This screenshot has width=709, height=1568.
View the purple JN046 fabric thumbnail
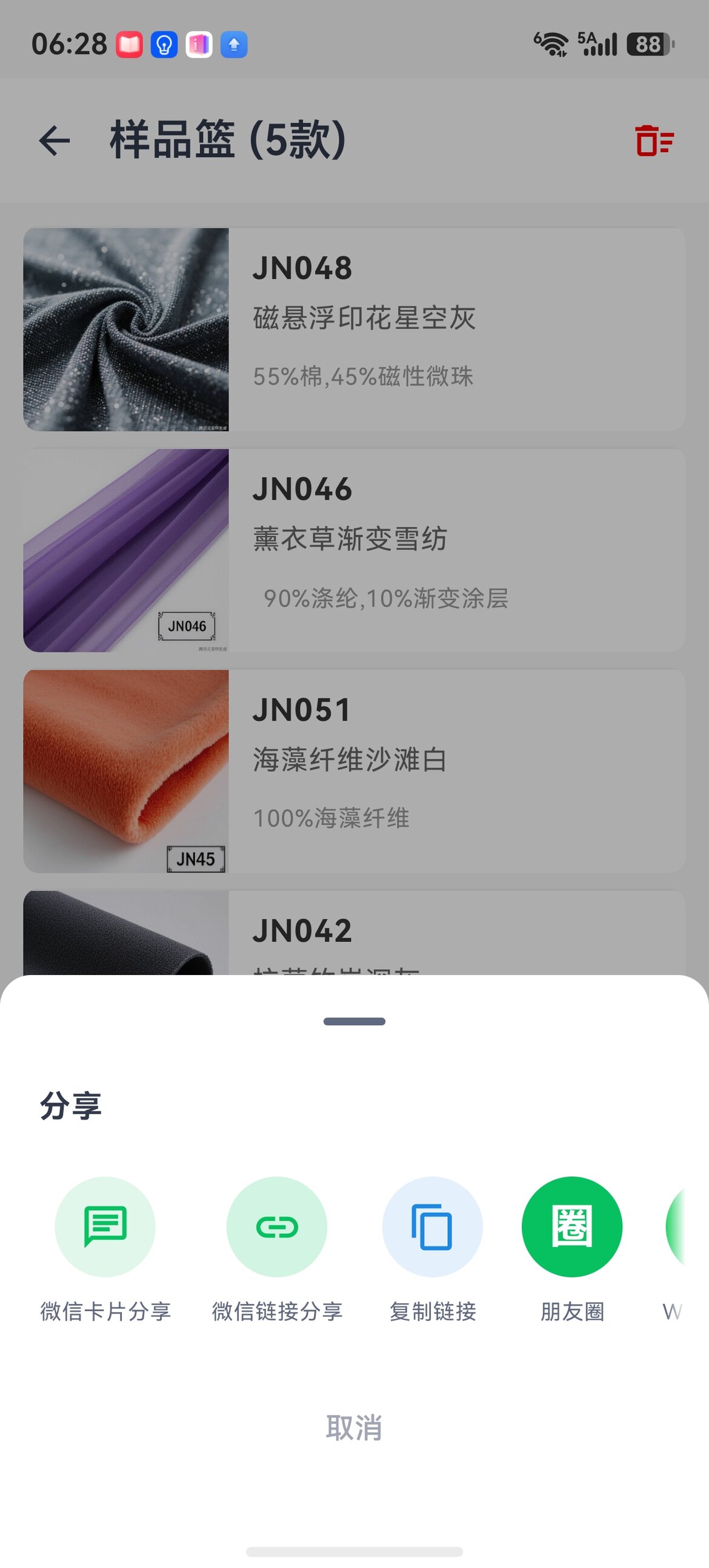[x=125, y=549]
